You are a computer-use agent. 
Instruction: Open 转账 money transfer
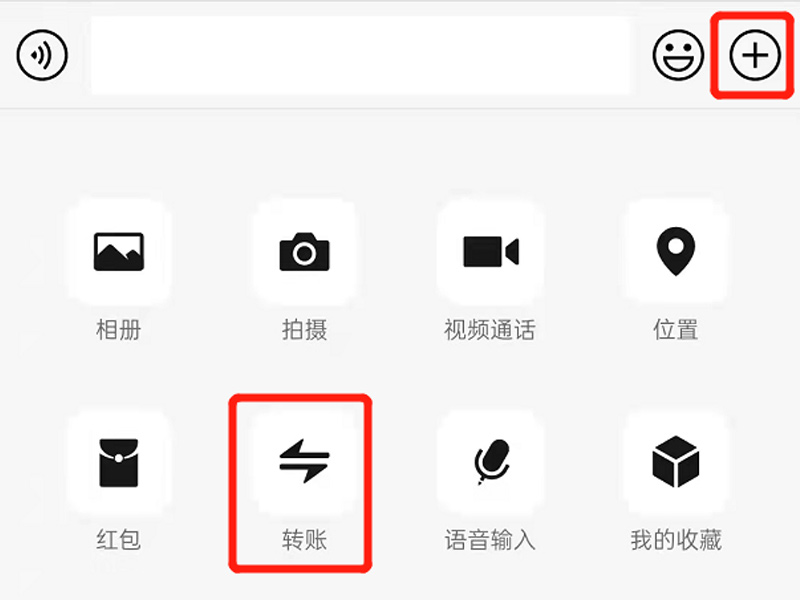click(x=304, y=462)
